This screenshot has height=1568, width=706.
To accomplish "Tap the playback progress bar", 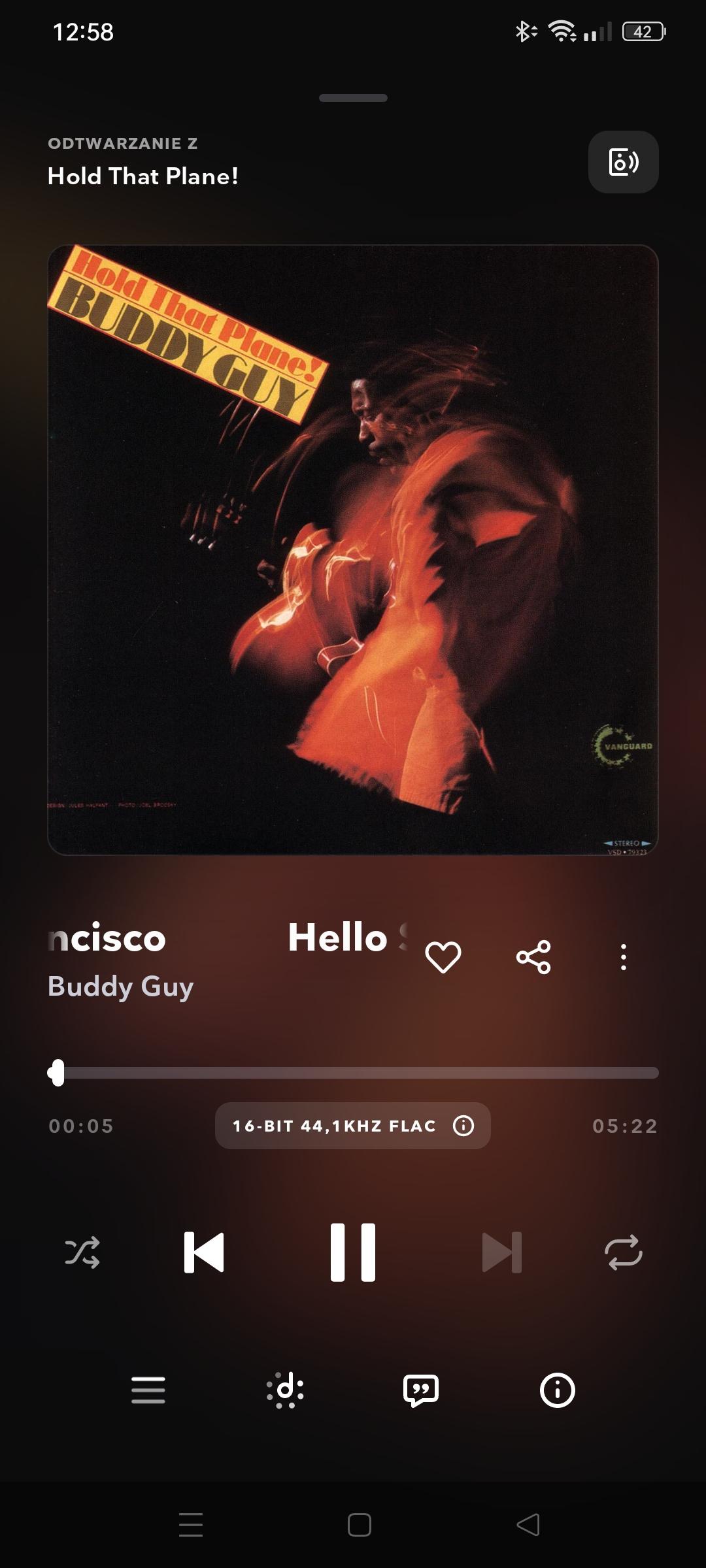I will pyautogui.click(x=353, y=1073).
